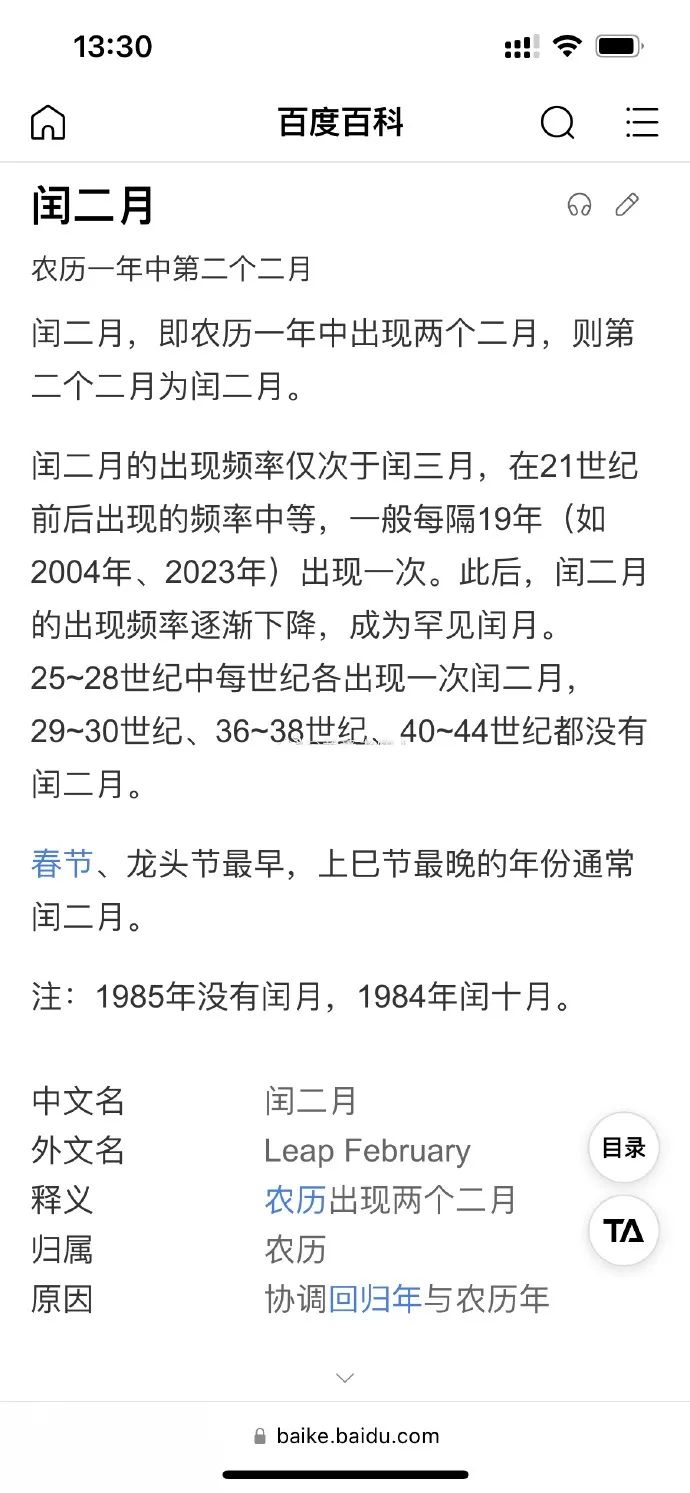
Task: Tap the baike.baidu.com address bar
Action: point(345,1436)
